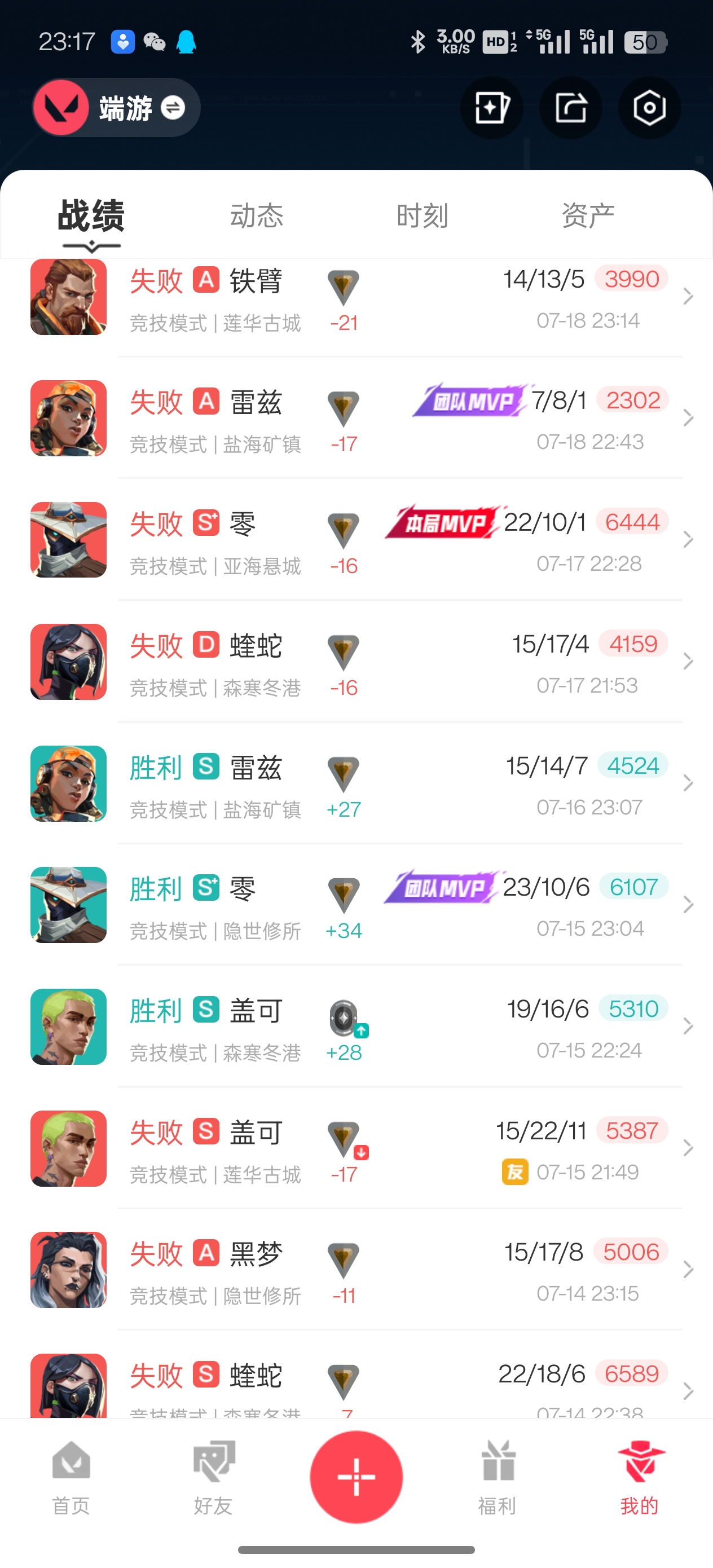Open the 黑梦 match from 07-14 23:15
The width and height of the screenshot is (713, 1568).
click(366, 1271)
